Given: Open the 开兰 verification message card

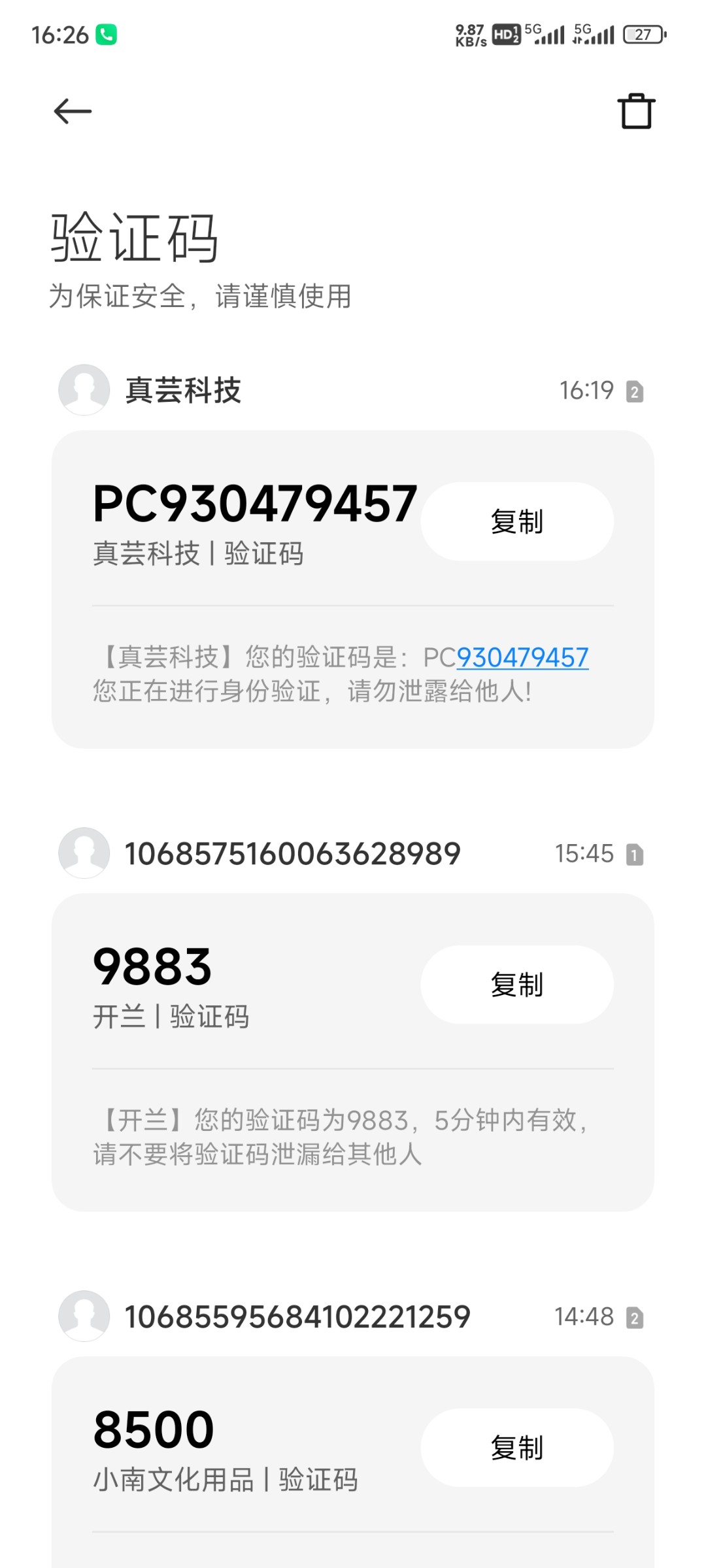Looking at the screenshot, I should pyautogui.click(x=340, y=1137).
